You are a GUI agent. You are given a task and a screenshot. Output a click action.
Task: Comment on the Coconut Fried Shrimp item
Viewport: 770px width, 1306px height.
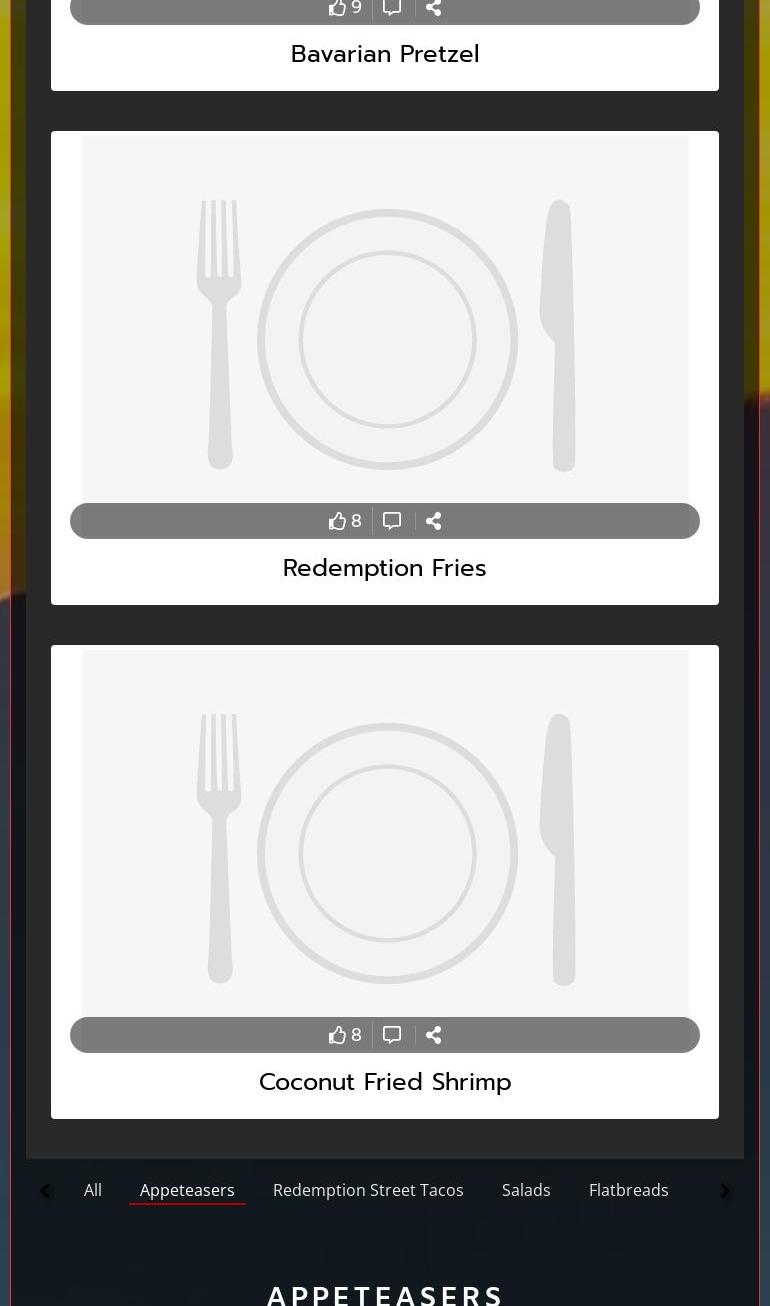[x=392, y=1035]
